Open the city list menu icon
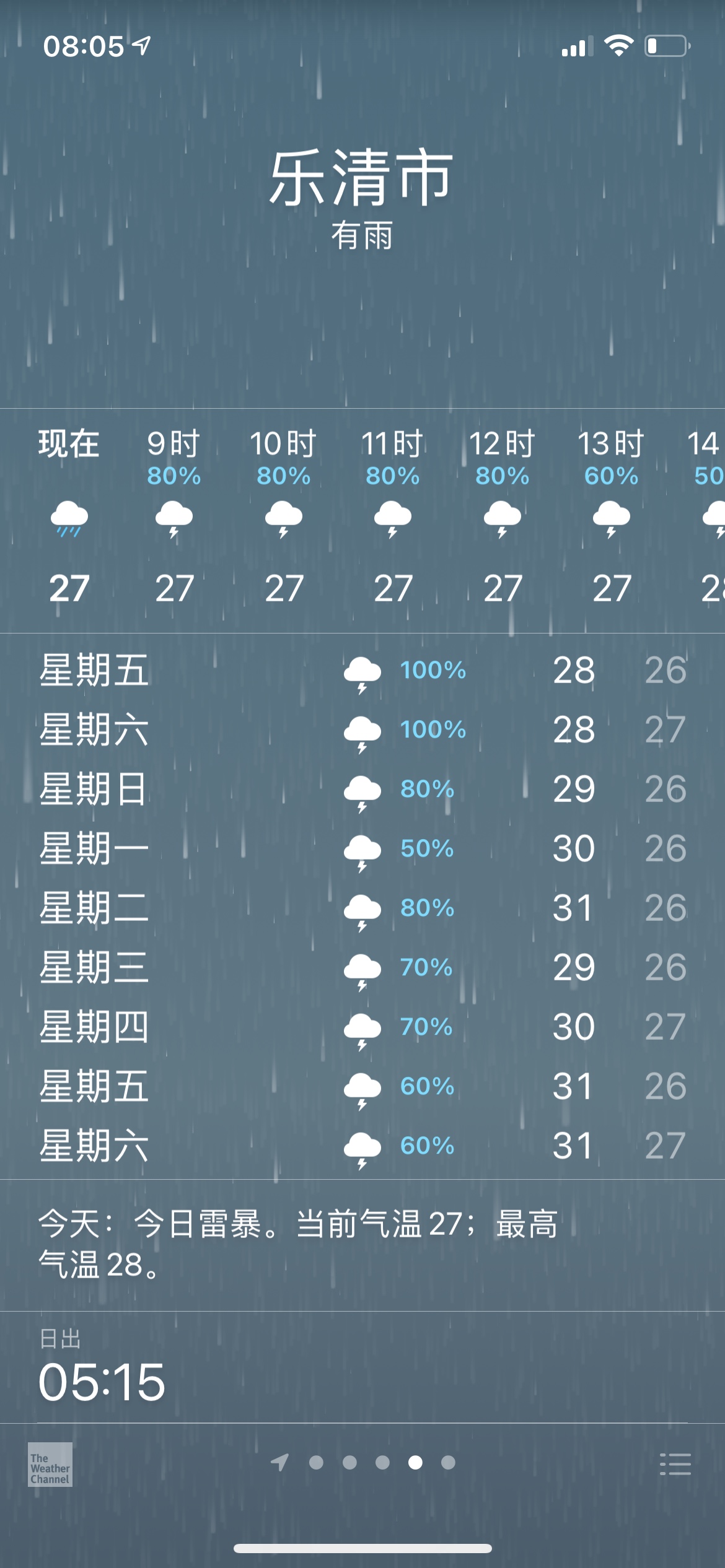The height and width of the screenshot is (1568, 725). pos(675,1464)
